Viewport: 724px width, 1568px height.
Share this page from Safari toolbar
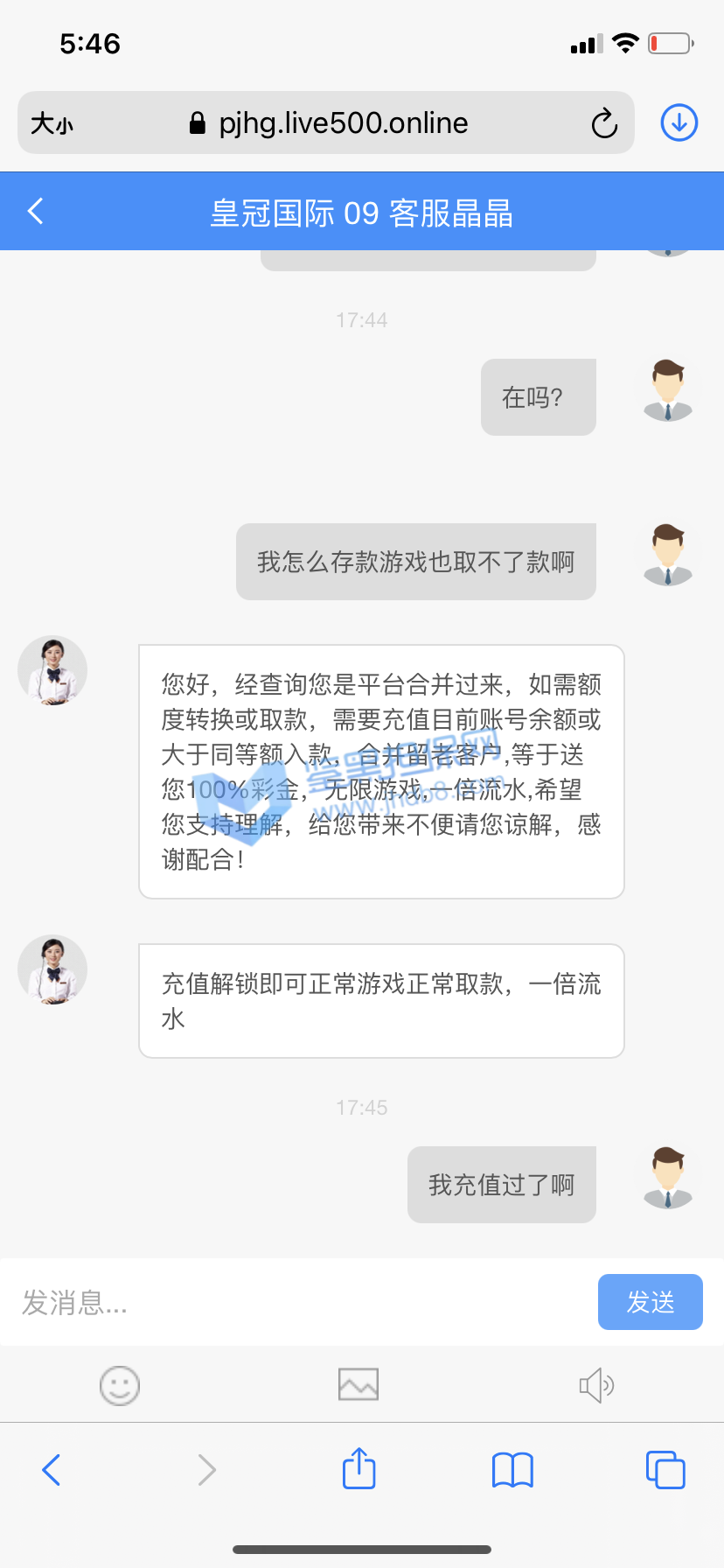[x=359, y=1469]
